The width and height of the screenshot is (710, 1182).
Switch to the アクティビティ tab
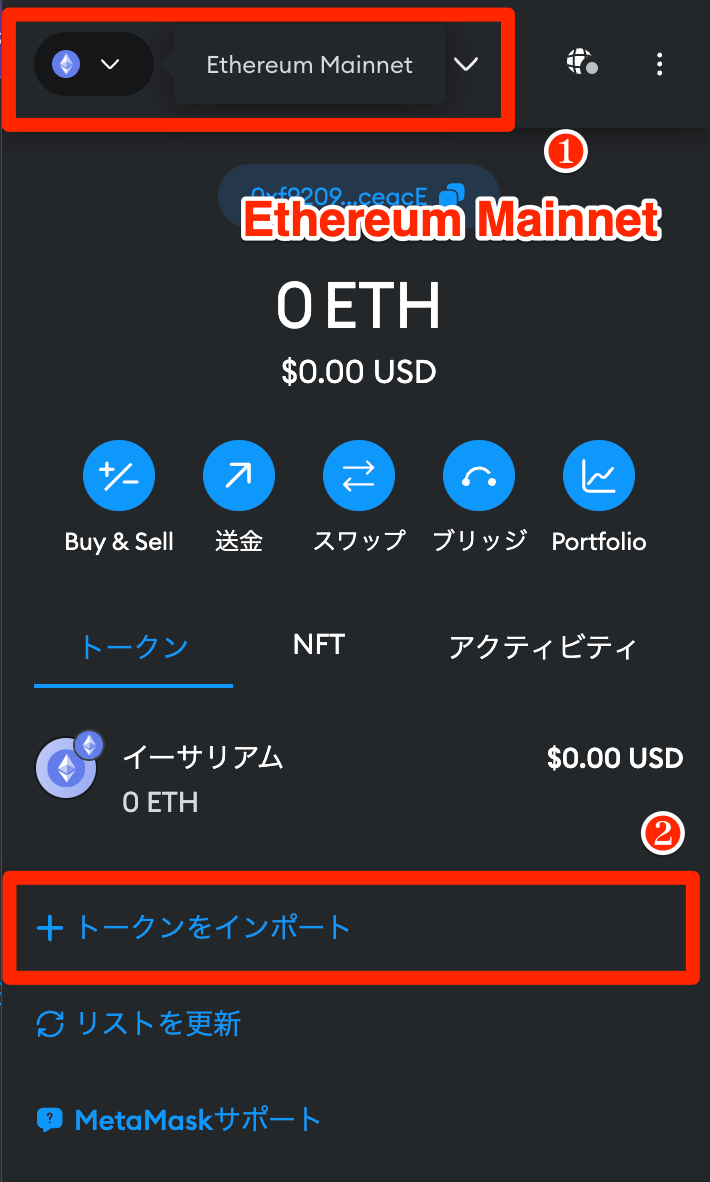pos(543,647)
